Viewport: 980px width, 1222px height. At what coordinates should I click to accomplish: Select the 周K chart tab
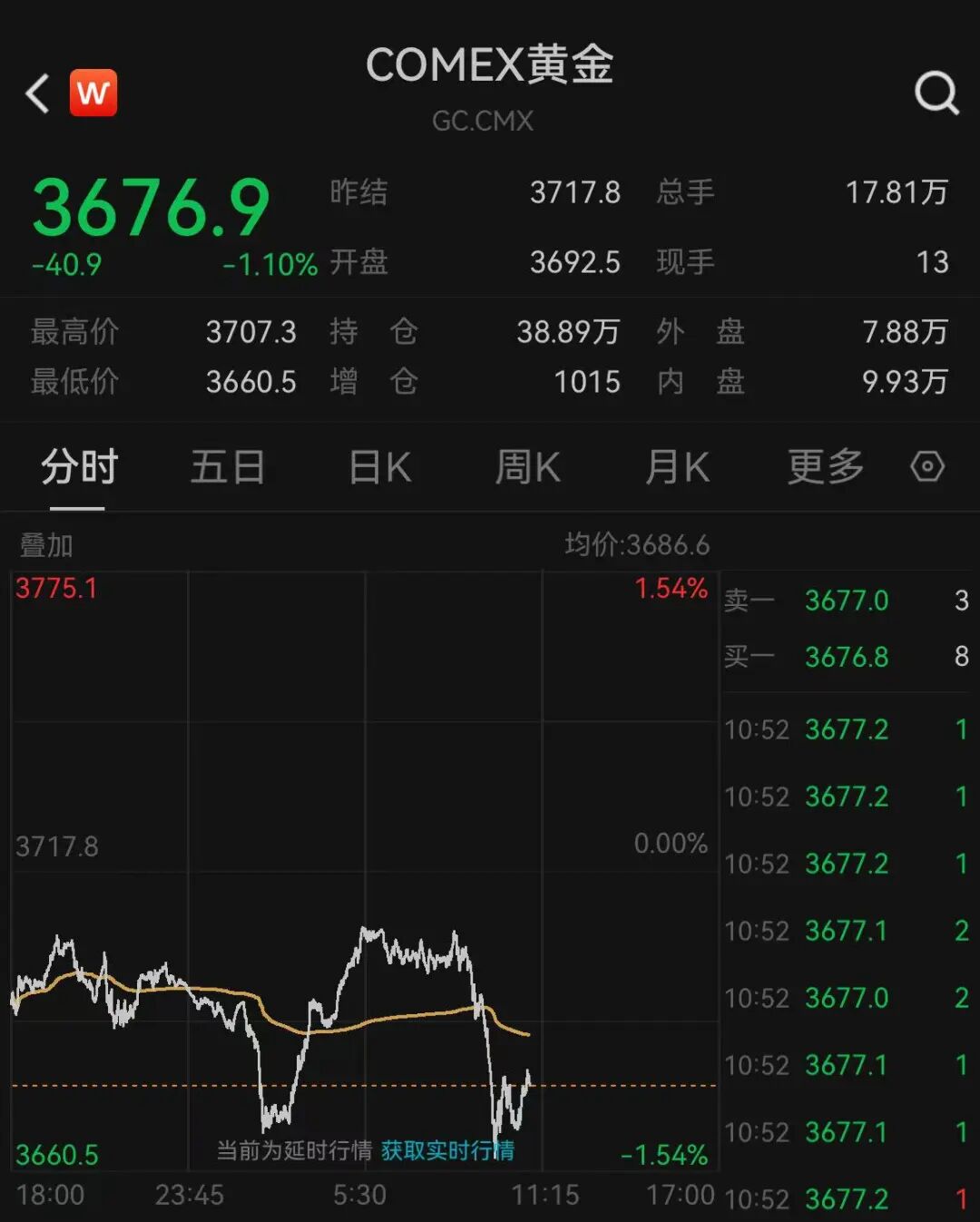(x=527, y=468)
